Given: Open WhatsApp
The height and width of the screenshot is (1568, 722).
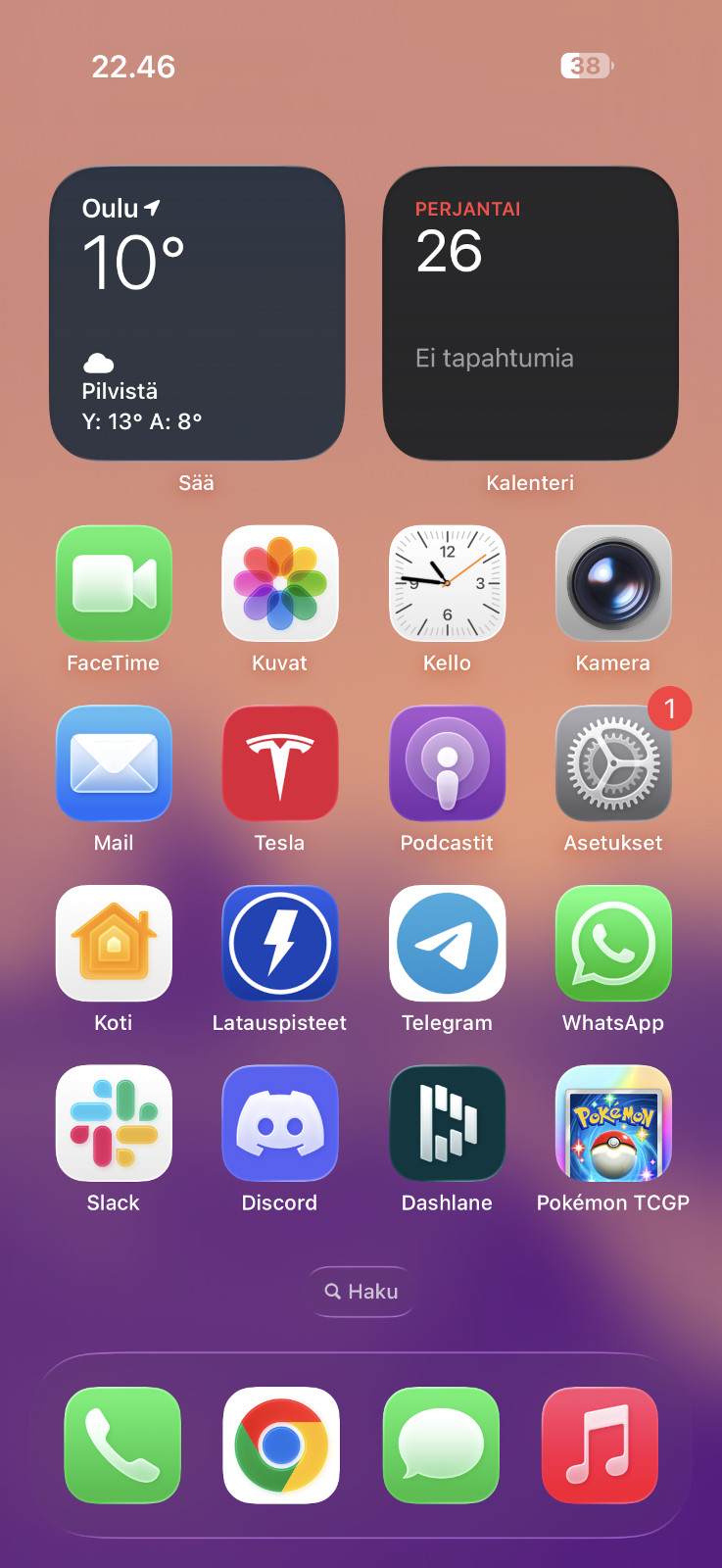Looking at the screenshot, I should pyautogui.click(x=613, y=943).
